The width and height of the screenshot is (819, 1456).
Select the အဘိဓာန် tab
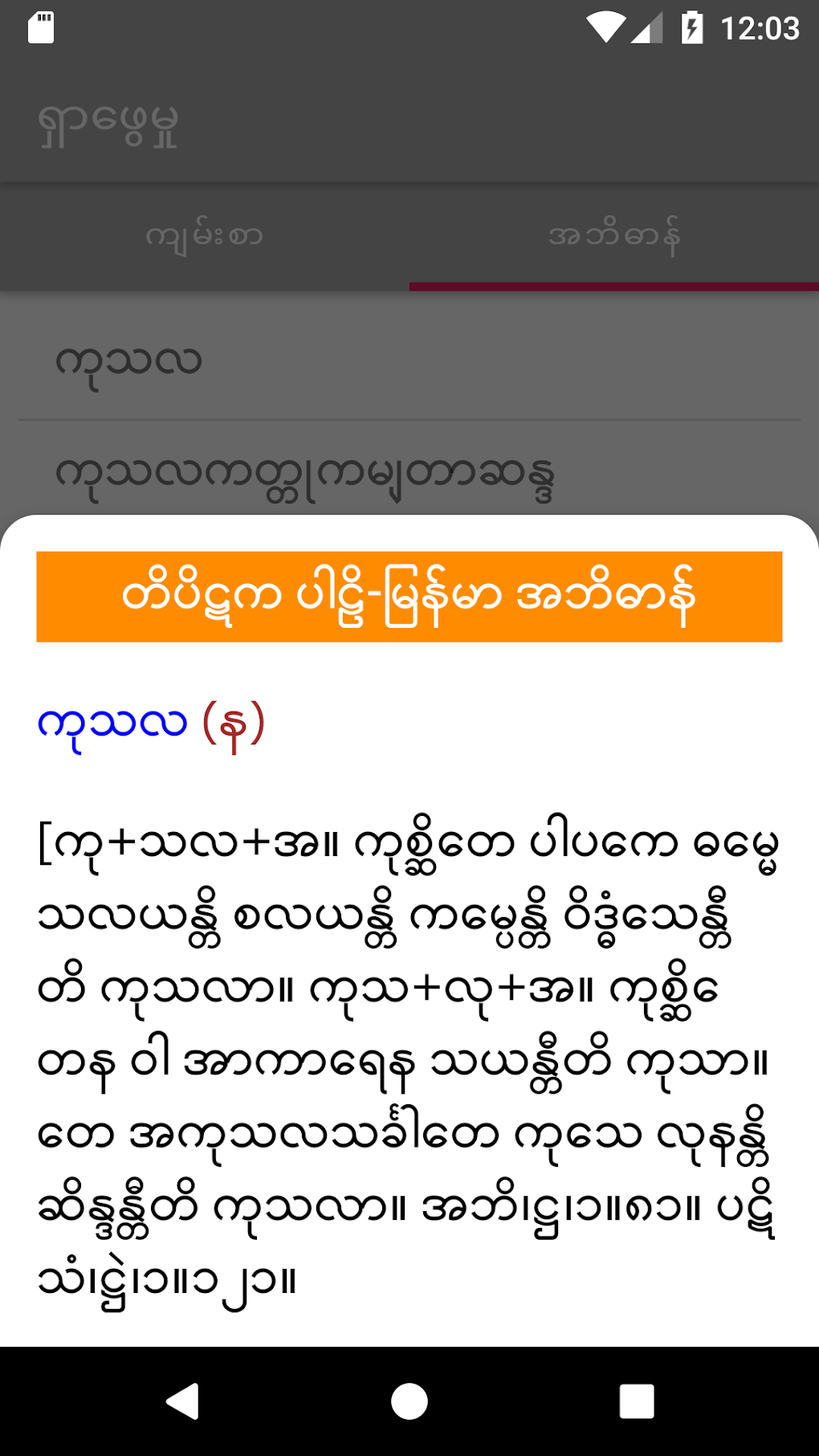[613, 236]
